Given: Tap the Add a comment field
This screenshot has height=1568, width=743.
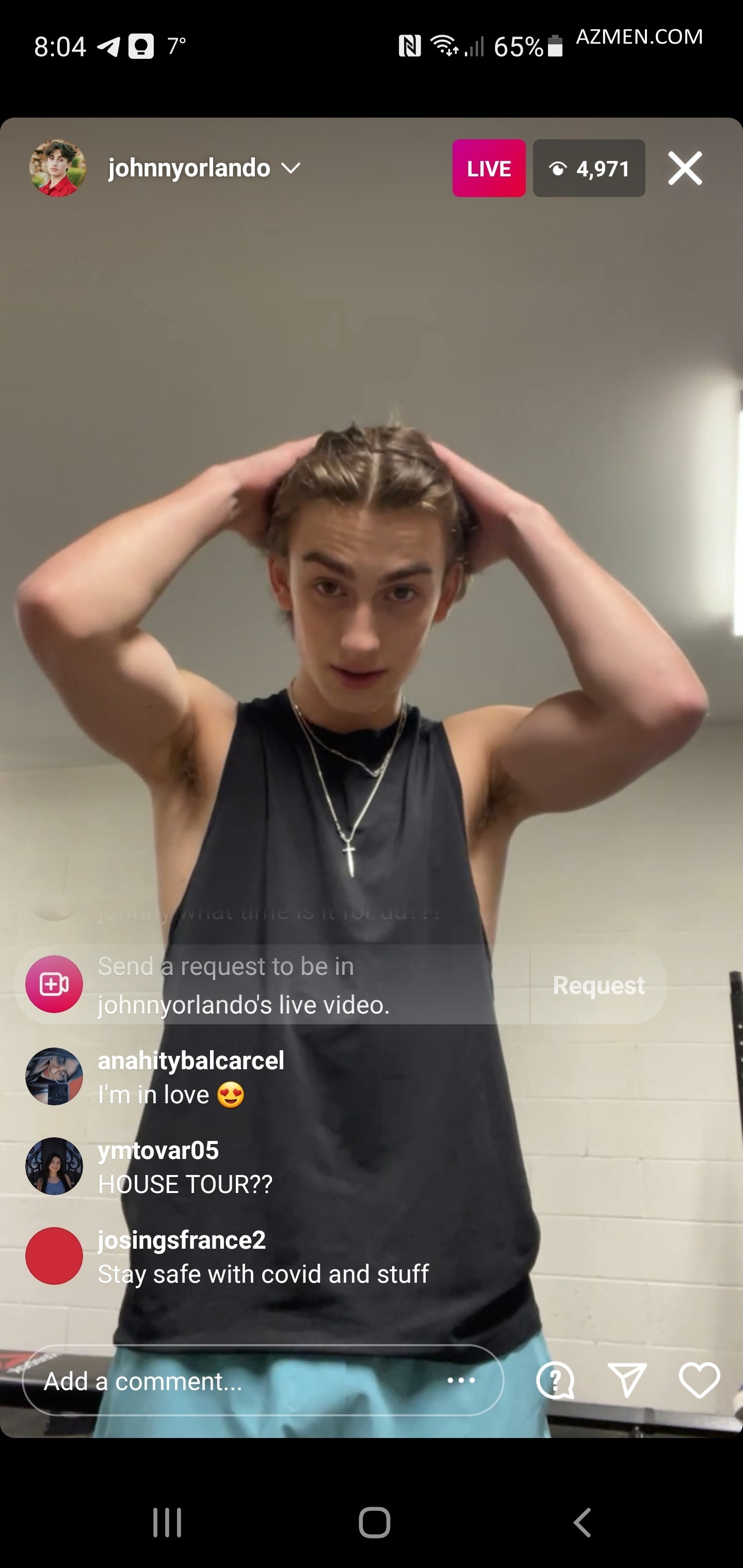Looking at the screenshot, I should point(232,1381).
